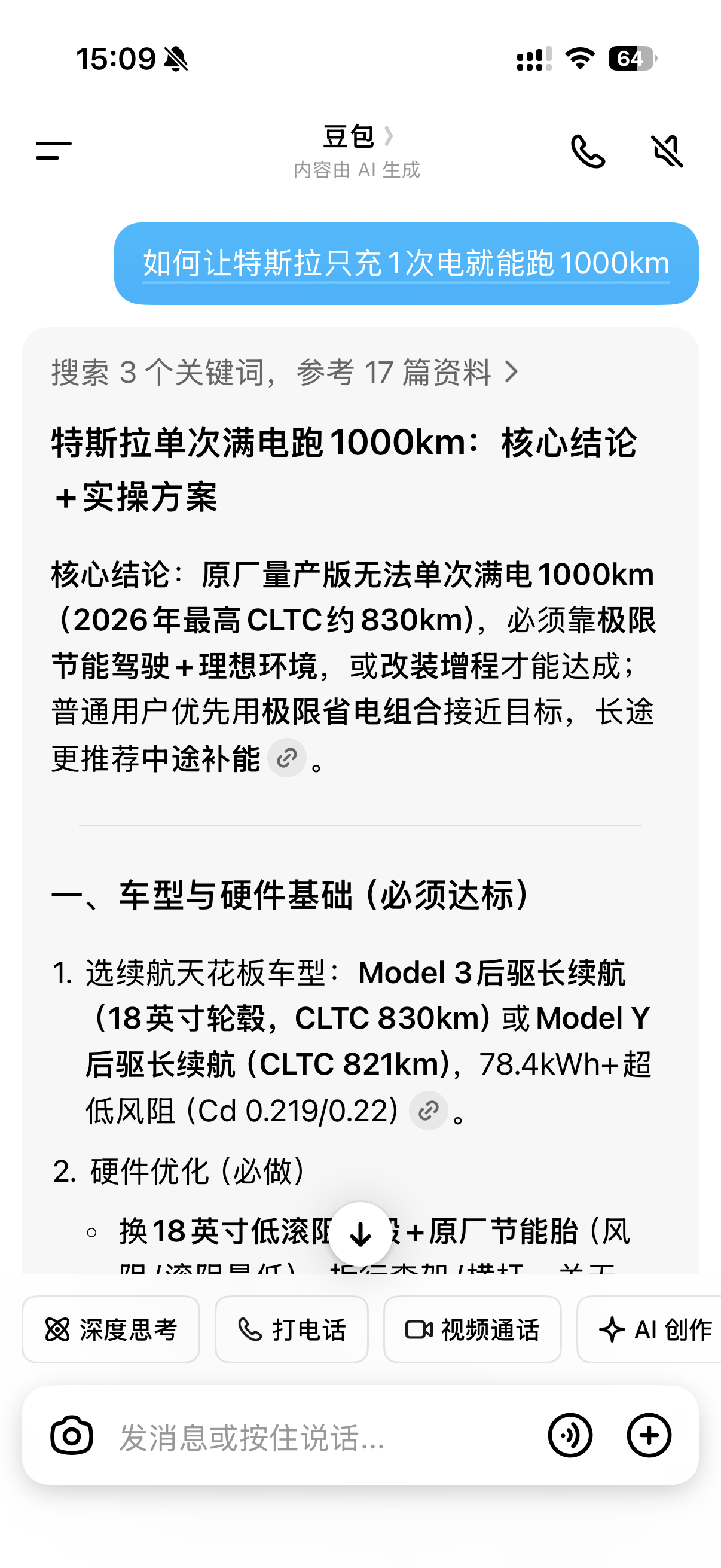Tap the blue user question bubble

point(406,264)
